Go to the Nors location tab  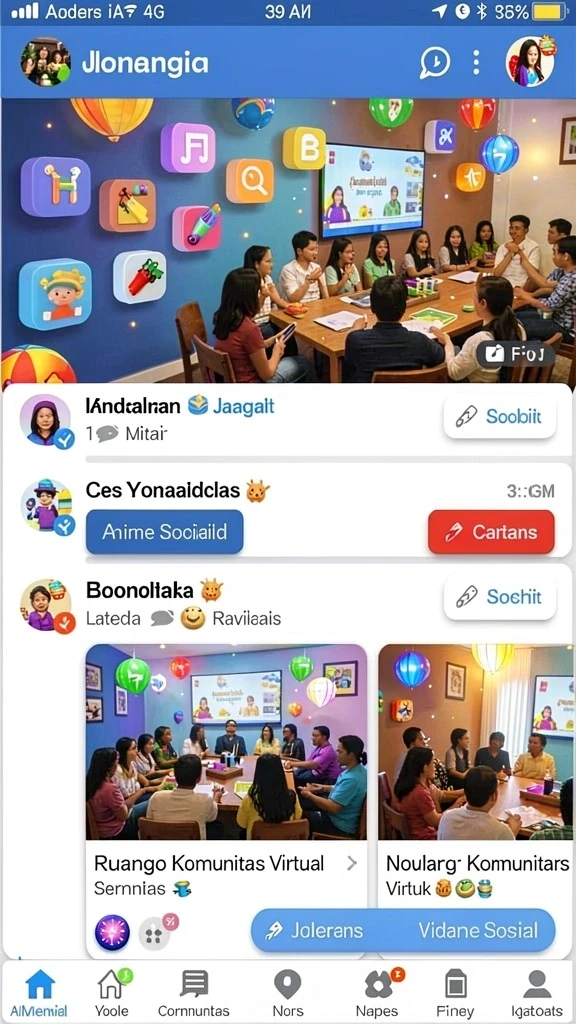pos(288,992)
